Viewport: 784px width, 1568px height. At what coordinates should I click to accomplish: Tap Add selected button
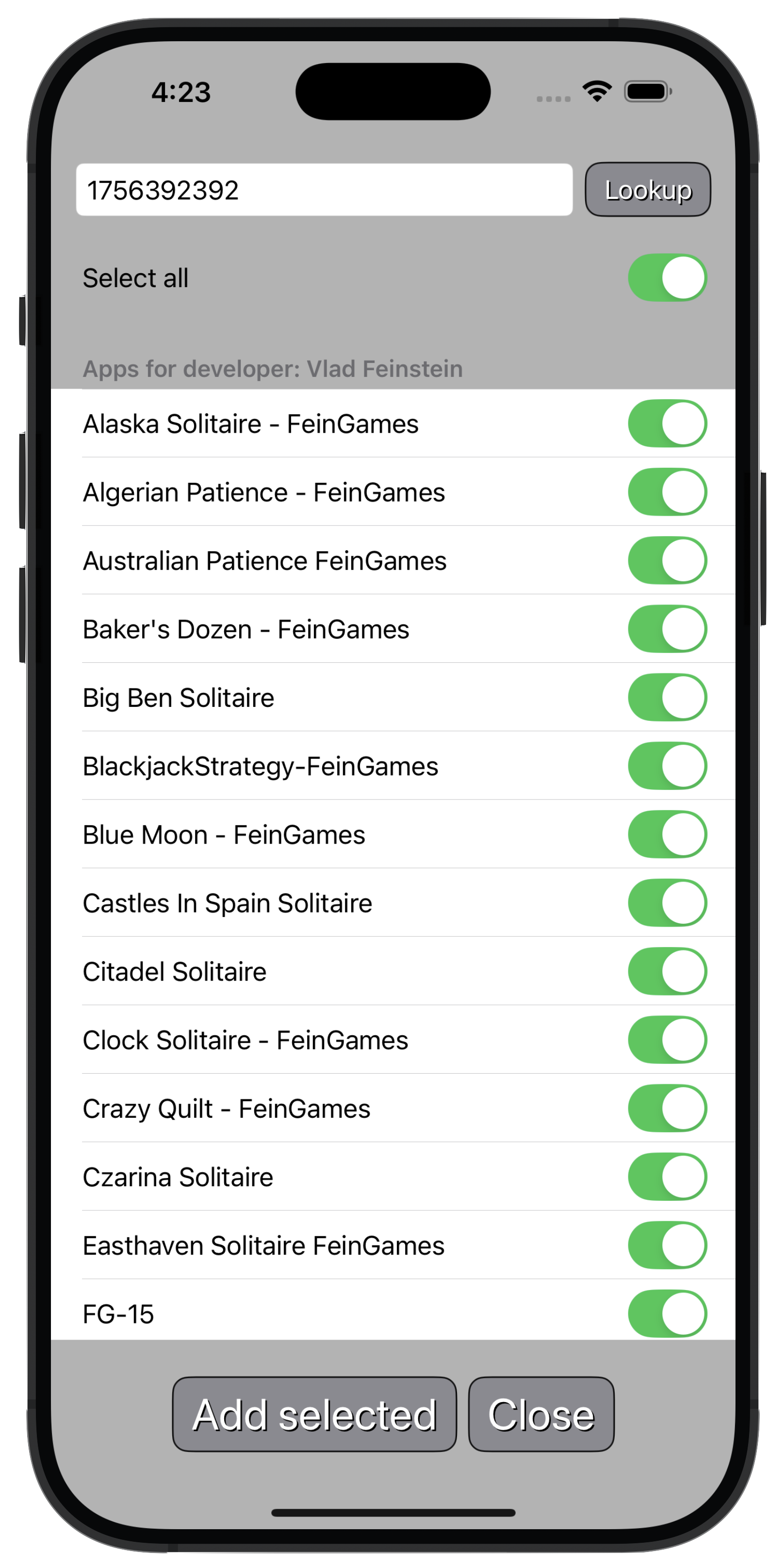[x=314, y=1414]
